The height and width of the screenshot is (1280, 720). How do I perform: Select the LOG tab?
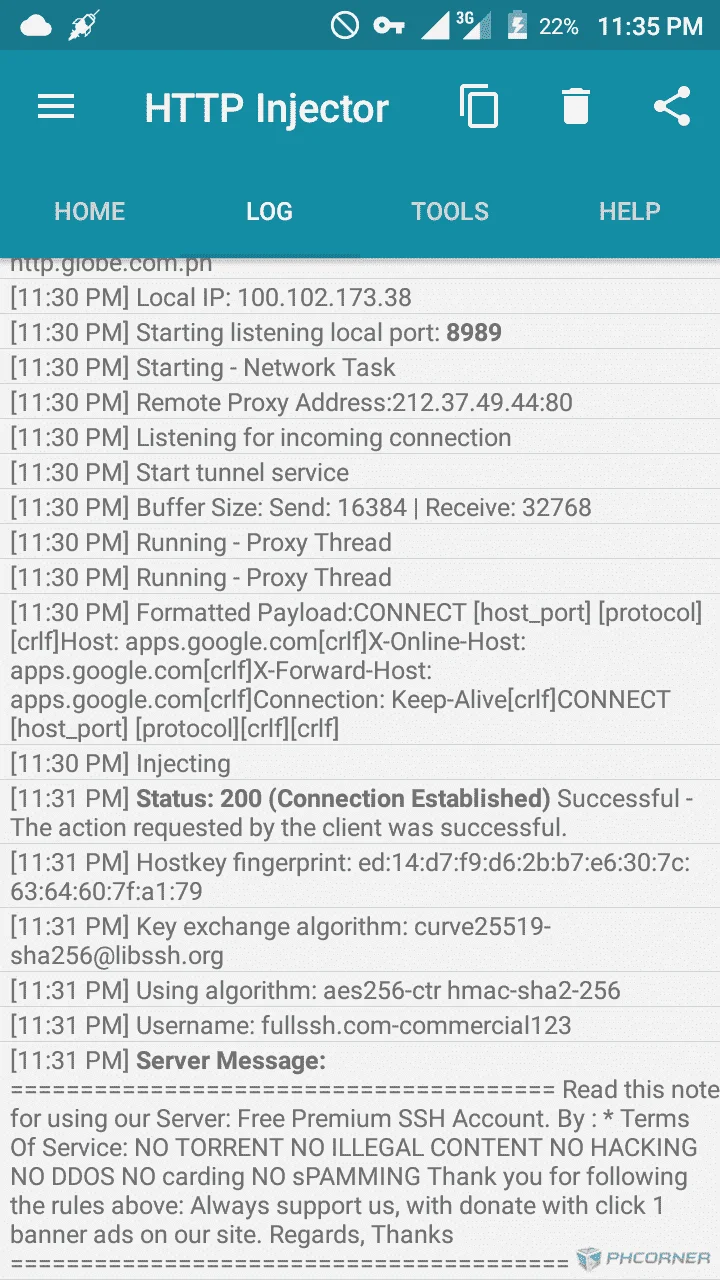click(x=270, y=211)
